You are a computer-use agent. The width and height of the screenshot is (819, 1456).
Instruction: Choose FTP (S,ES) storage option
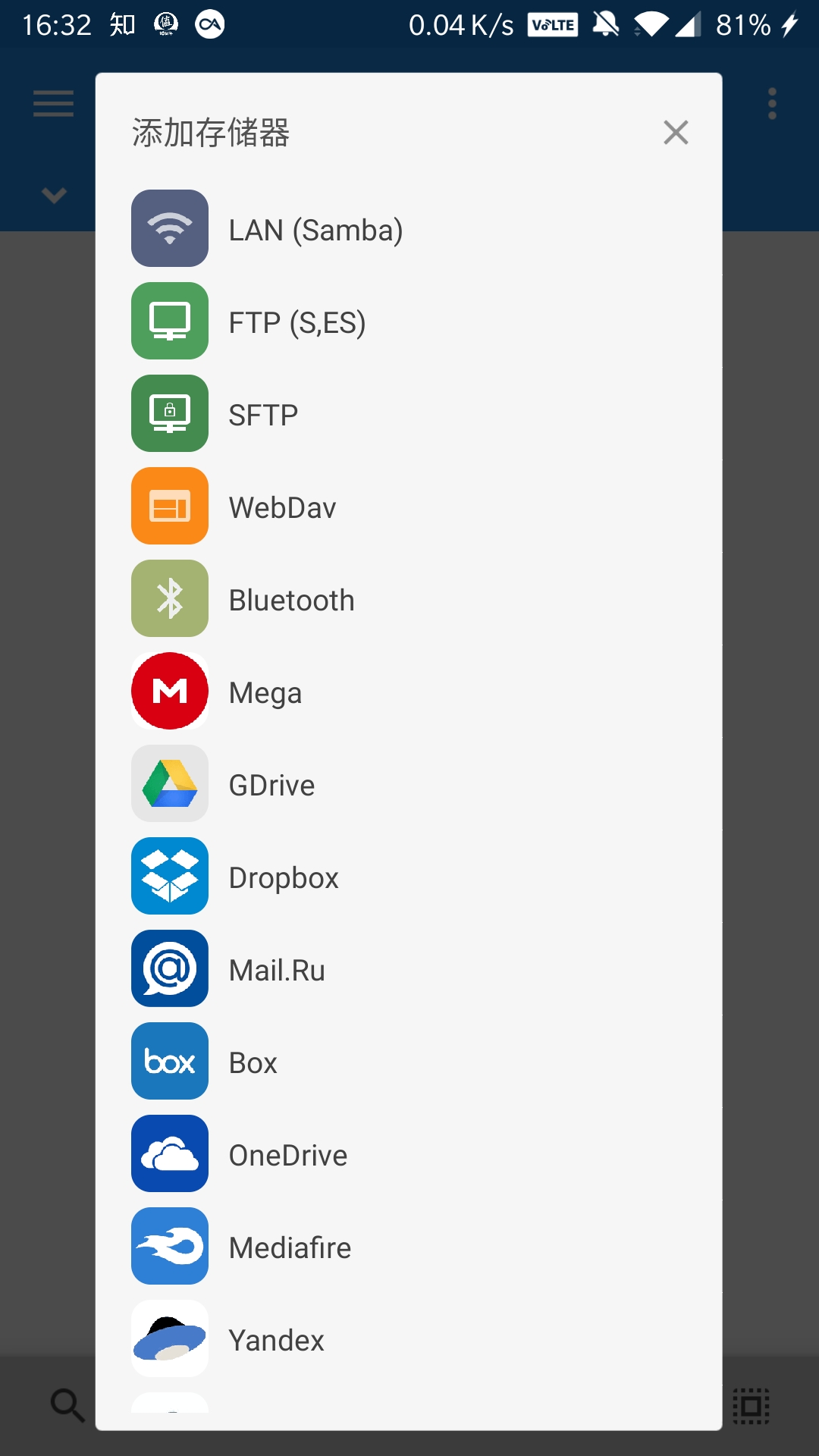pyautogui.click(x=297, y=322)
